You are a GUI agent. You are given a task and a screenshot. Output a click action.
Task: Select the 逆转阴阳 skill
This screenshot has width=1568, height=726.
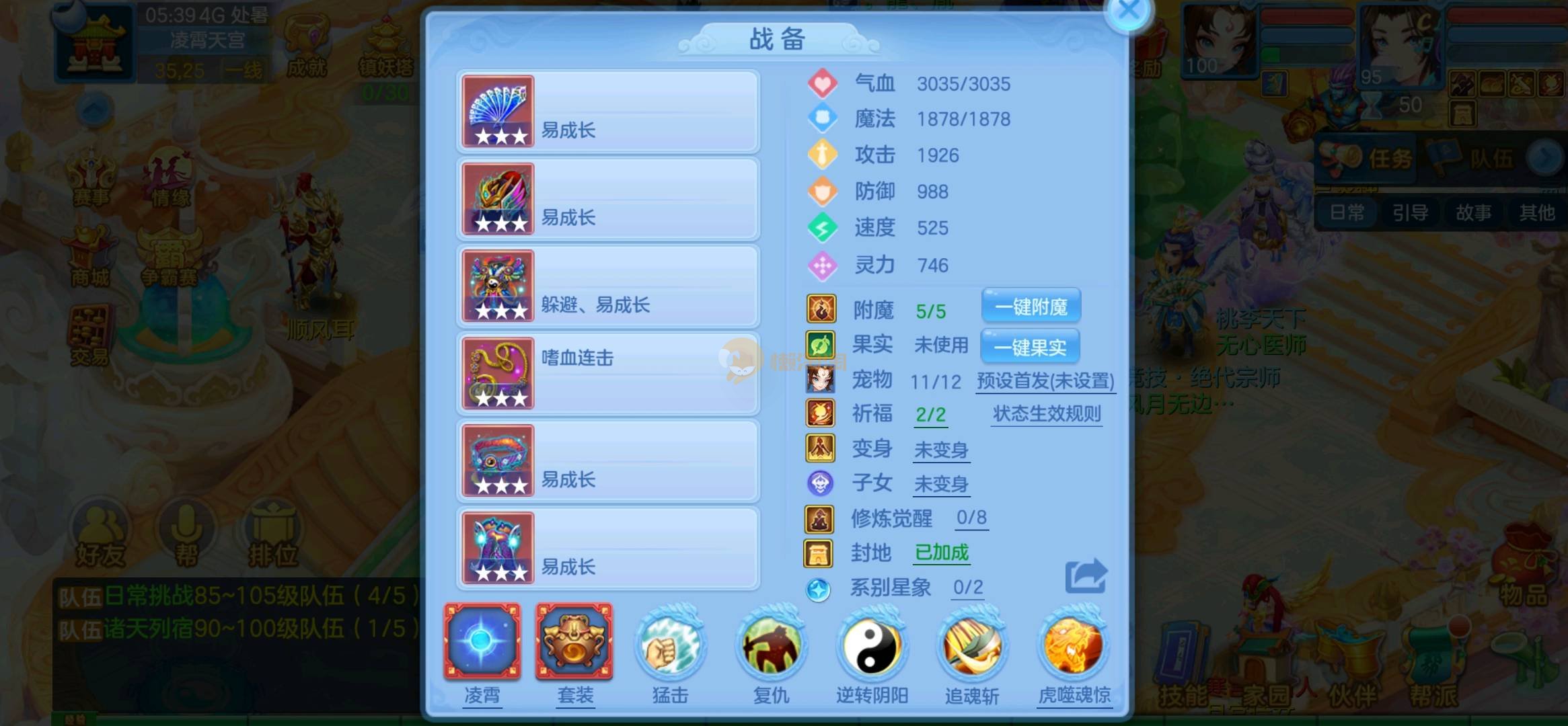[871, 647]
